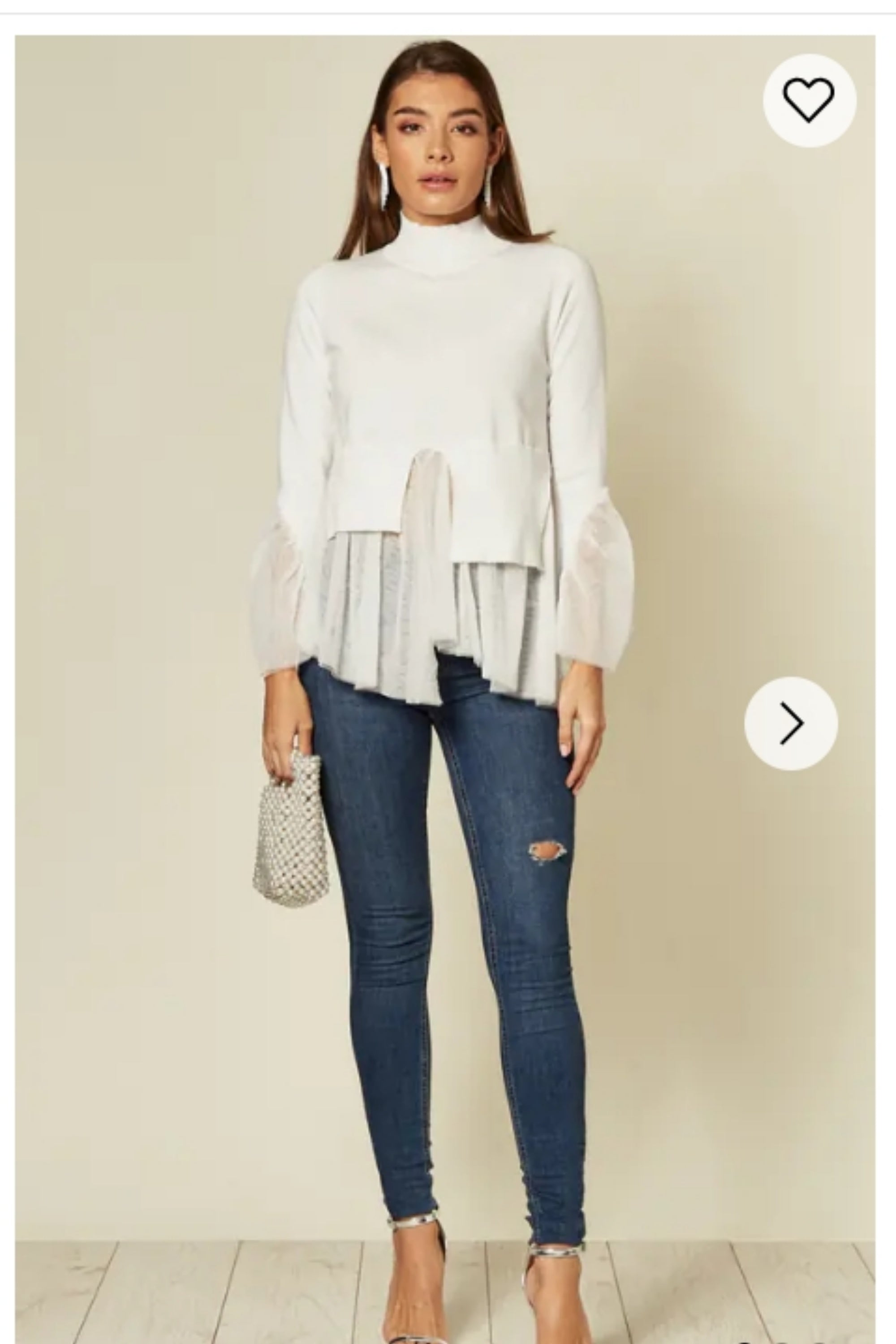The height and width of the screenshot is (1344, 896).
Task: Show the next product photo
Action: click(x=791, y=724)
